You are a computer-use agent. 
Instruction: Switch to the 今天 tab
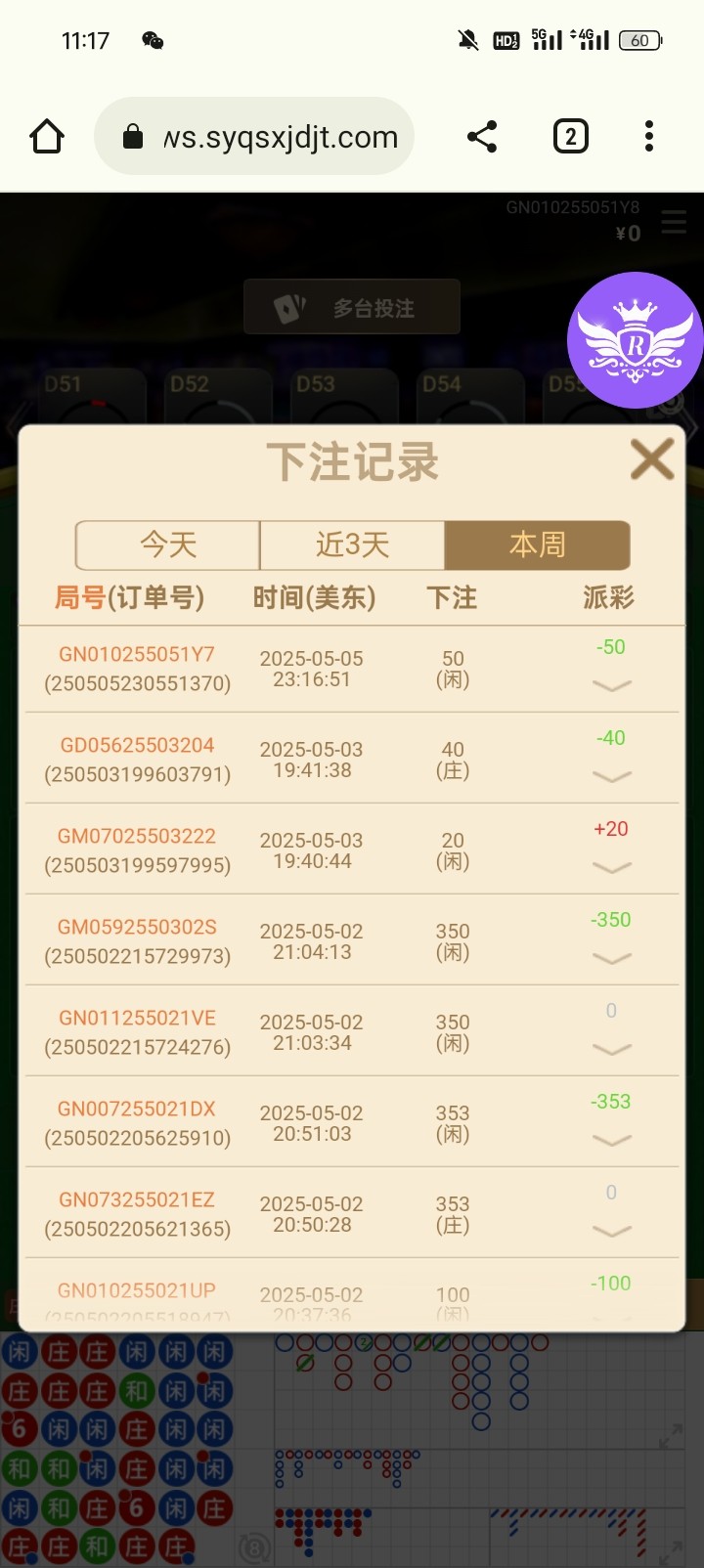coord(168,544)
